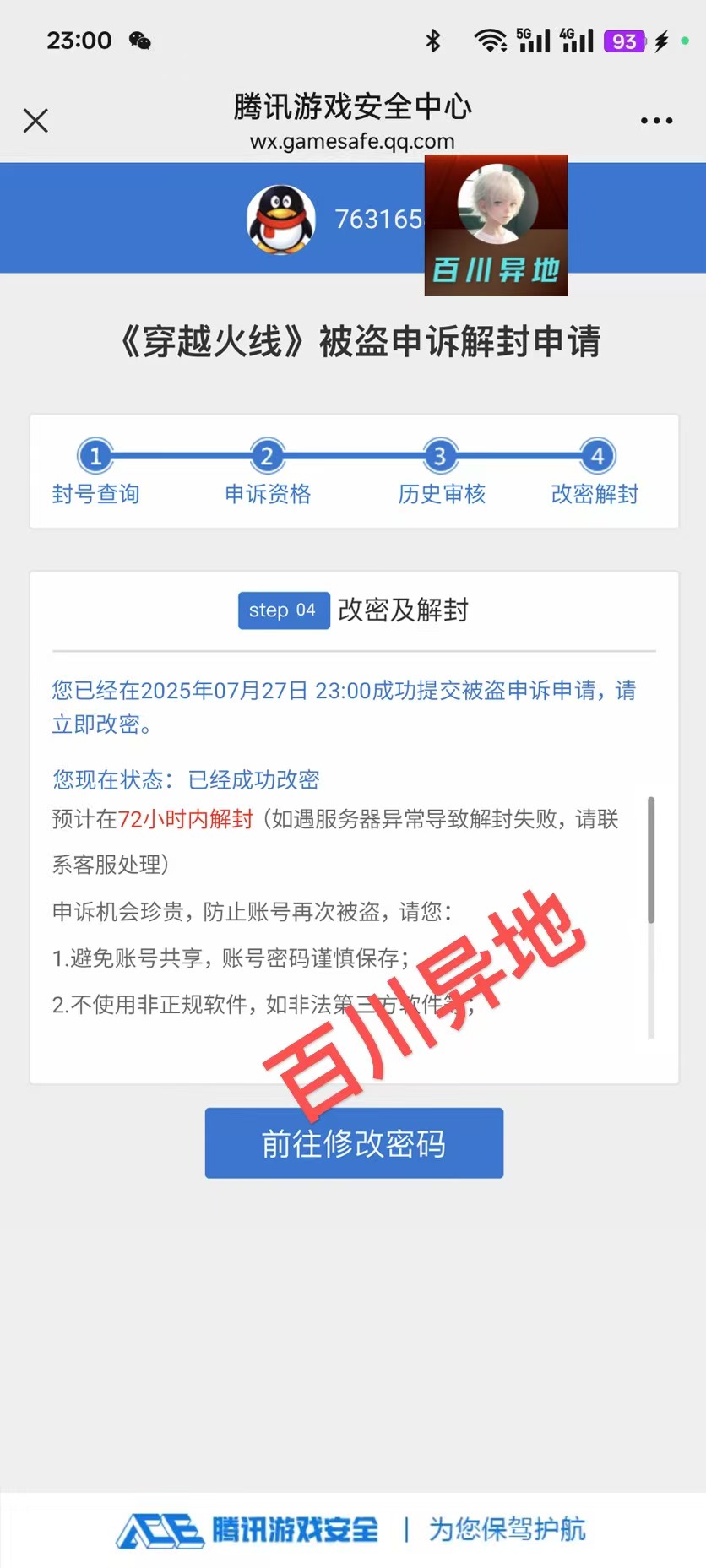Open the three-dot overflow menu
Viewport: 706px width, 1568px height.
656,121
